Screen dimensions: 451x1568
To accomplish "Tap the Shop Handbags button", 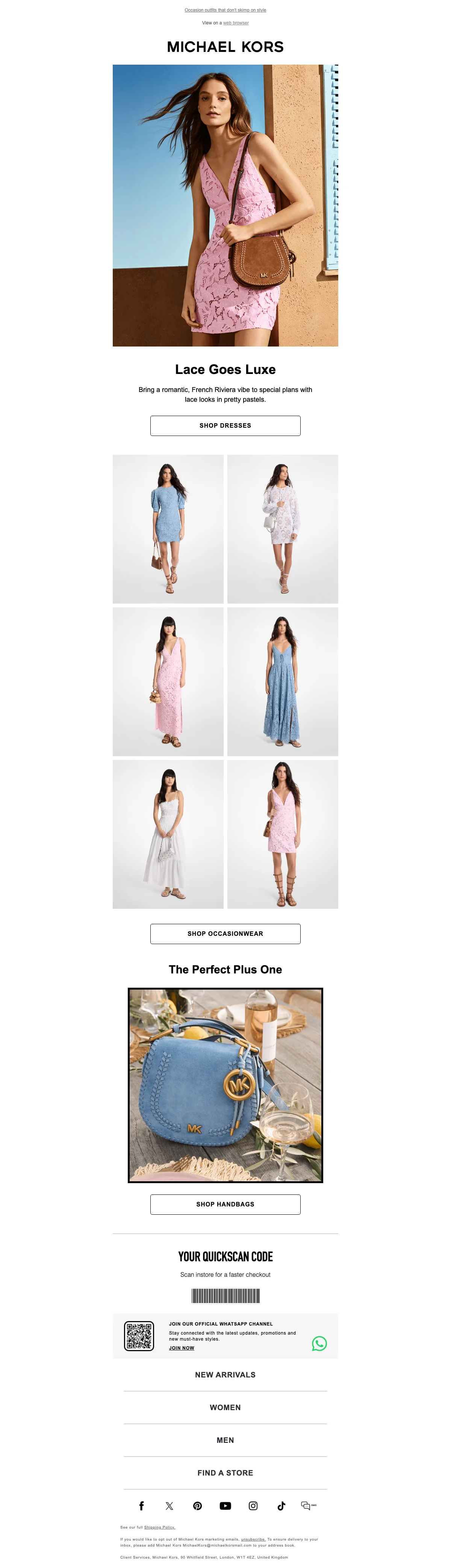I will click(225, 1204).
